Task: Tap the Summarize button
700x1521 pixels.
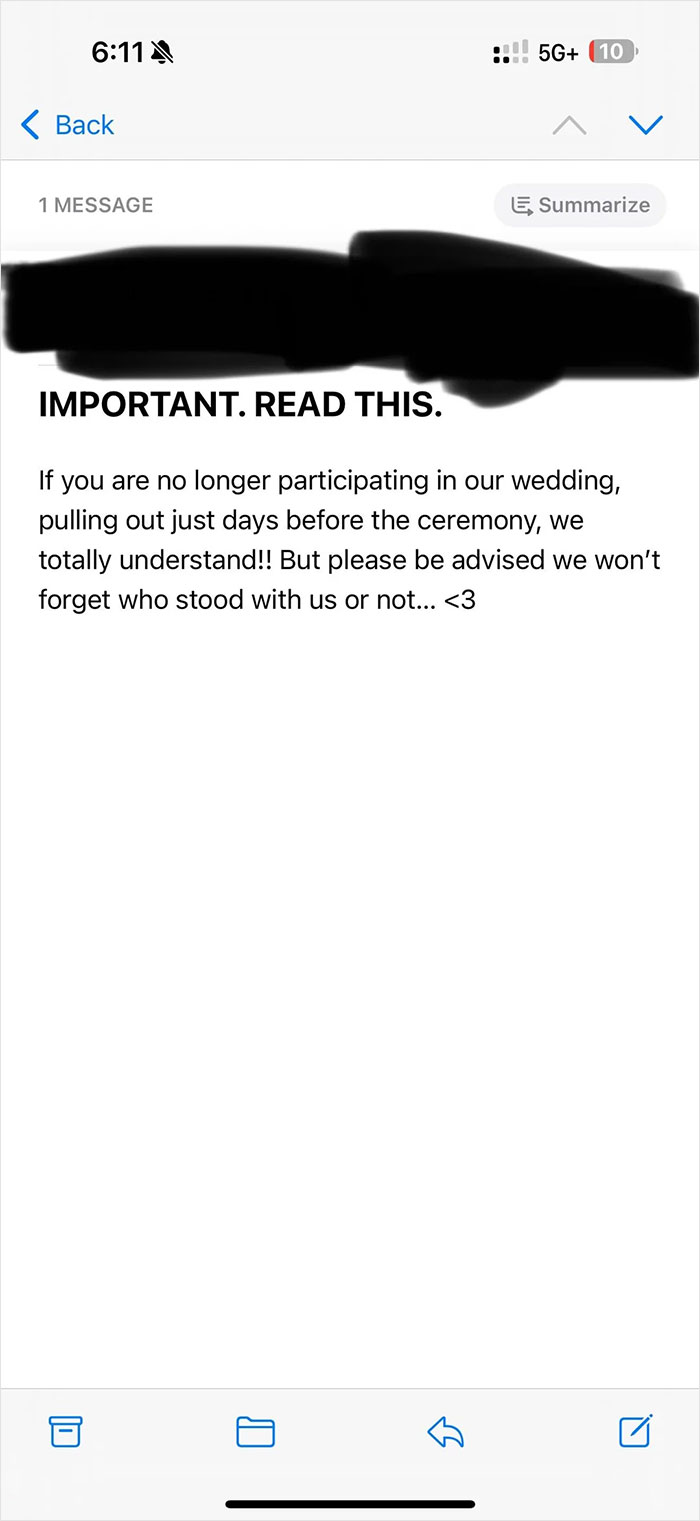Action: pyautogui.click(x=580, y=205)
